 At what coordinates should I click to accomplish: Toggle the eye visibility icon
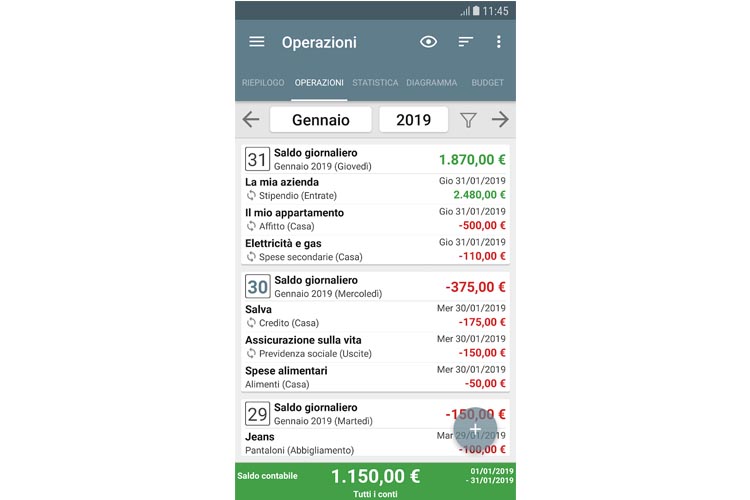point(428,42)
